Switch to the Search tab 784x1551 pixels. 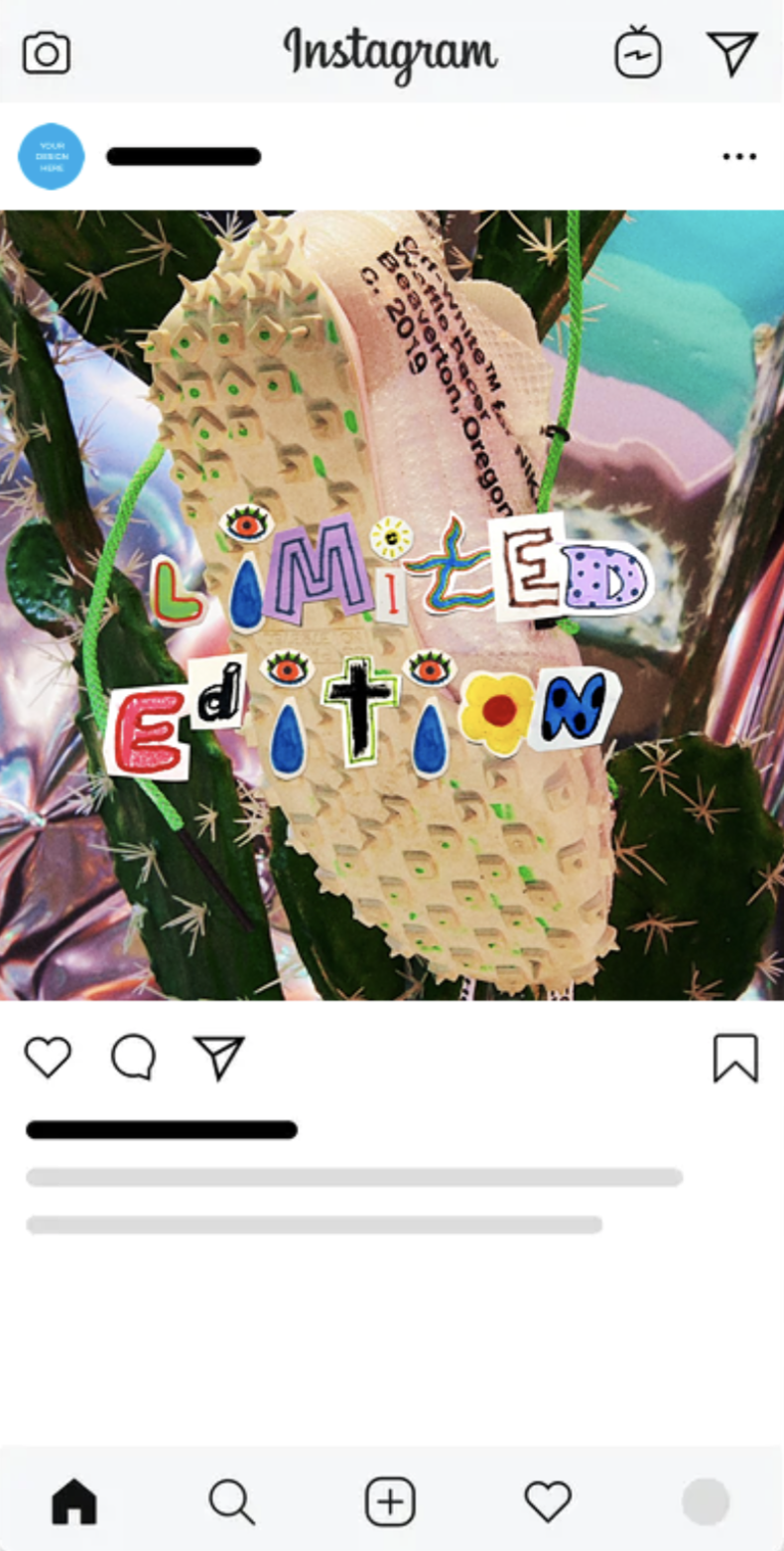[x=232, y=1501]
